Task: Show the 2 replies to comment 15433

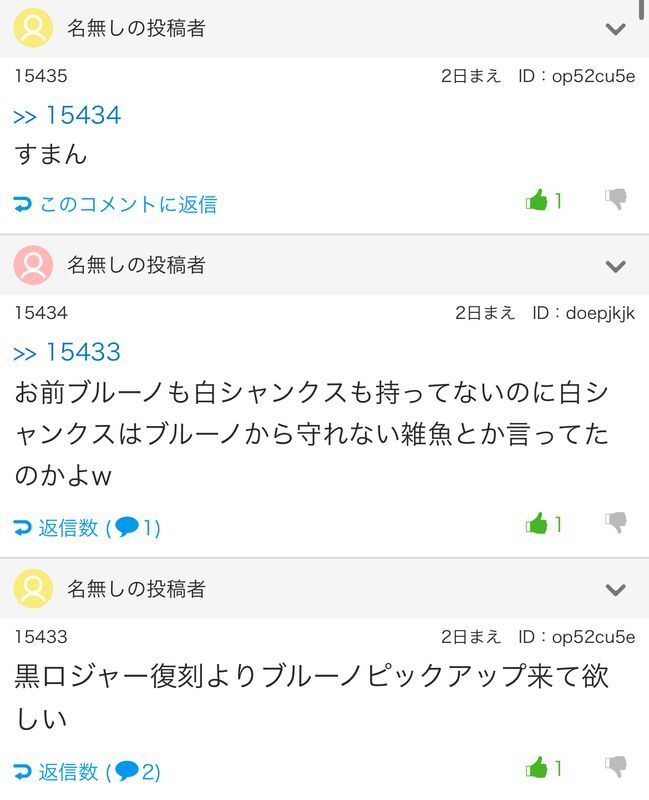Action: tap(88, 772)
